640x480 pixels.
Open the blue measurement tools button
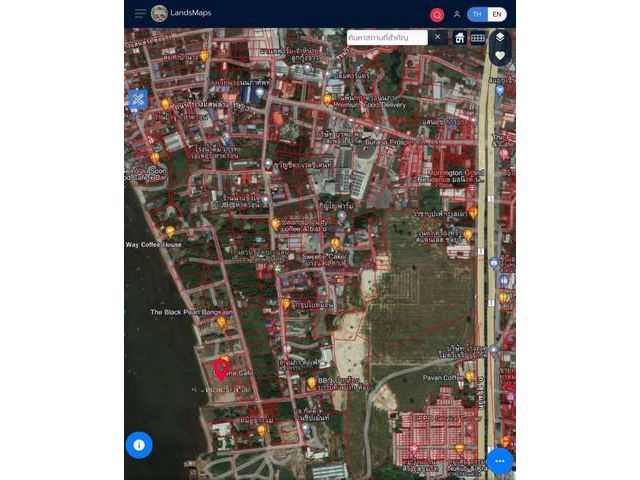coord(138,100)
